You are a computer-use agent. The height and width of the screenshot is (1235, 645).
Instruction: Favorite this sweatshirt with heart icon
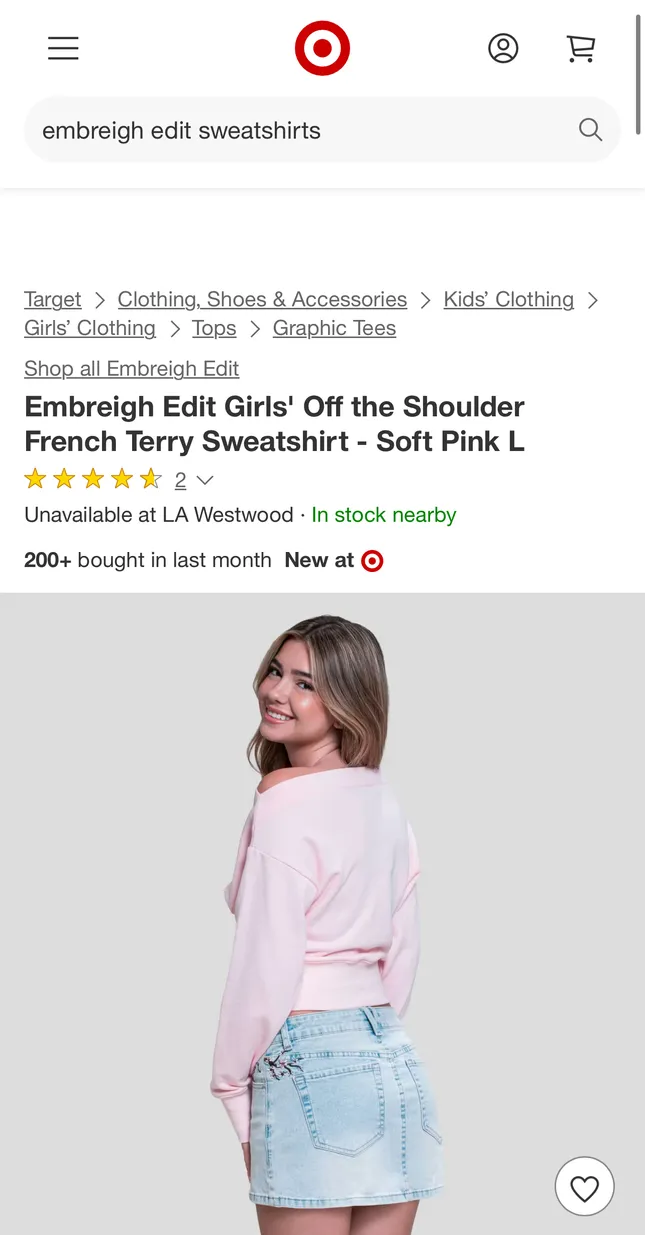tap(585, 1187)
